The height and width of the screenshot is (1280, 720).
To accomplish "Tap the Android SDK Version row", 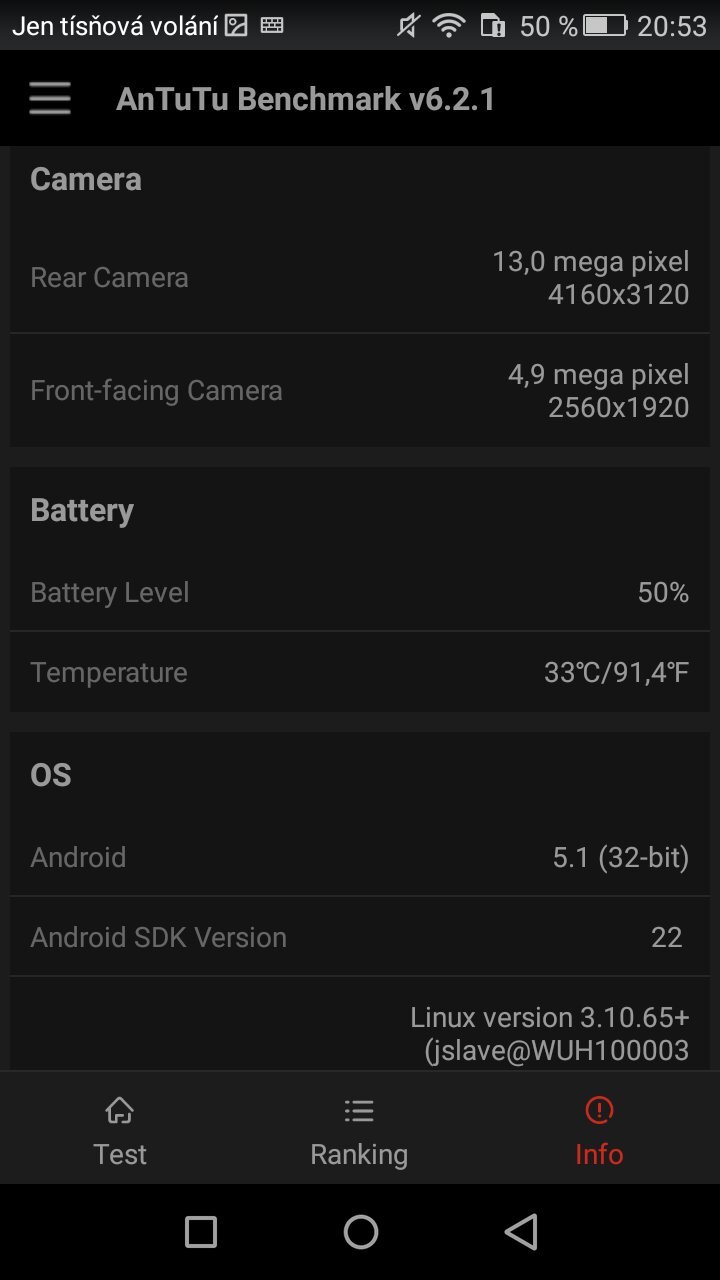I will click(360, 937).
